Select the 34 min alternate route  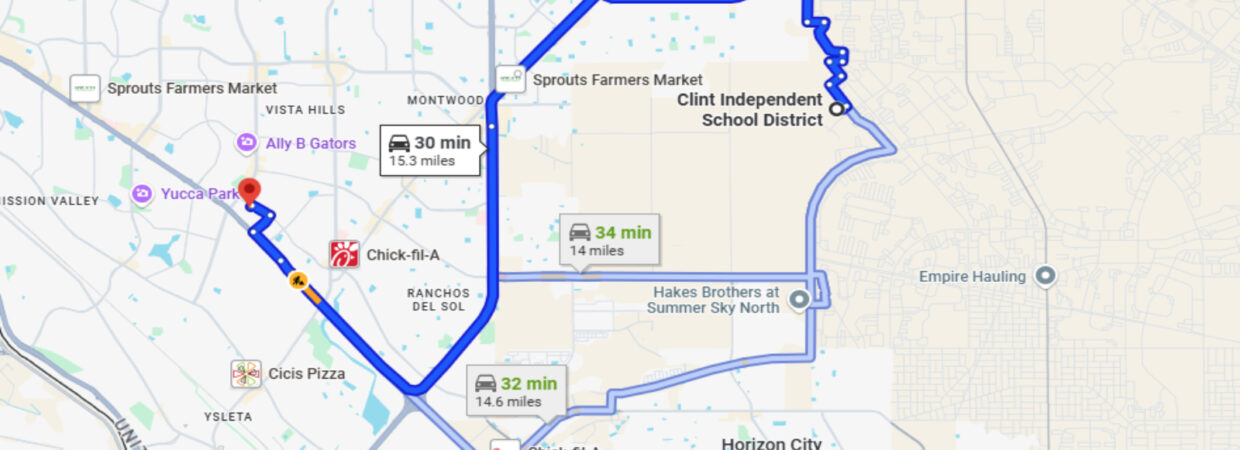coord(609,240)
